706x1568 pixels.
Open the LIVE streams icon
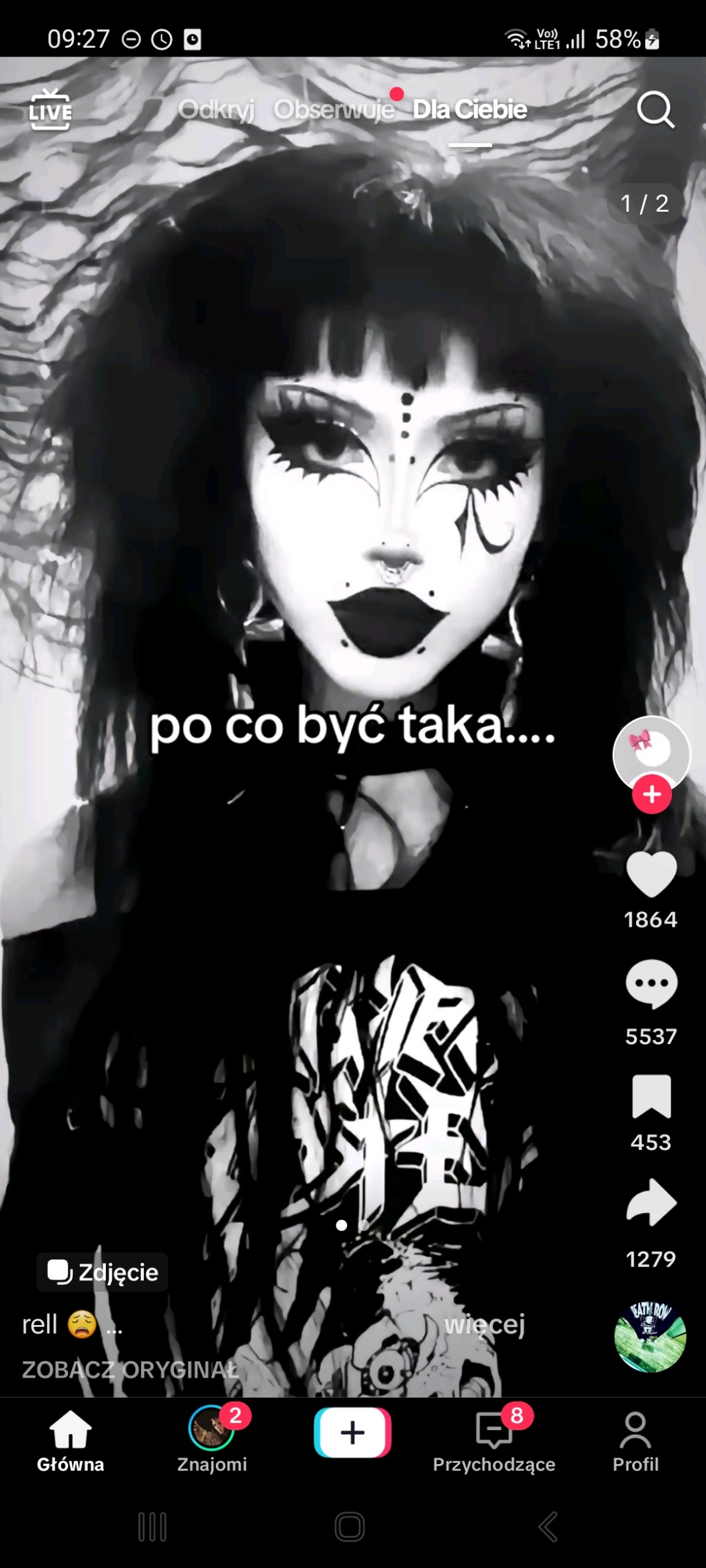click(x=51, y=109)
